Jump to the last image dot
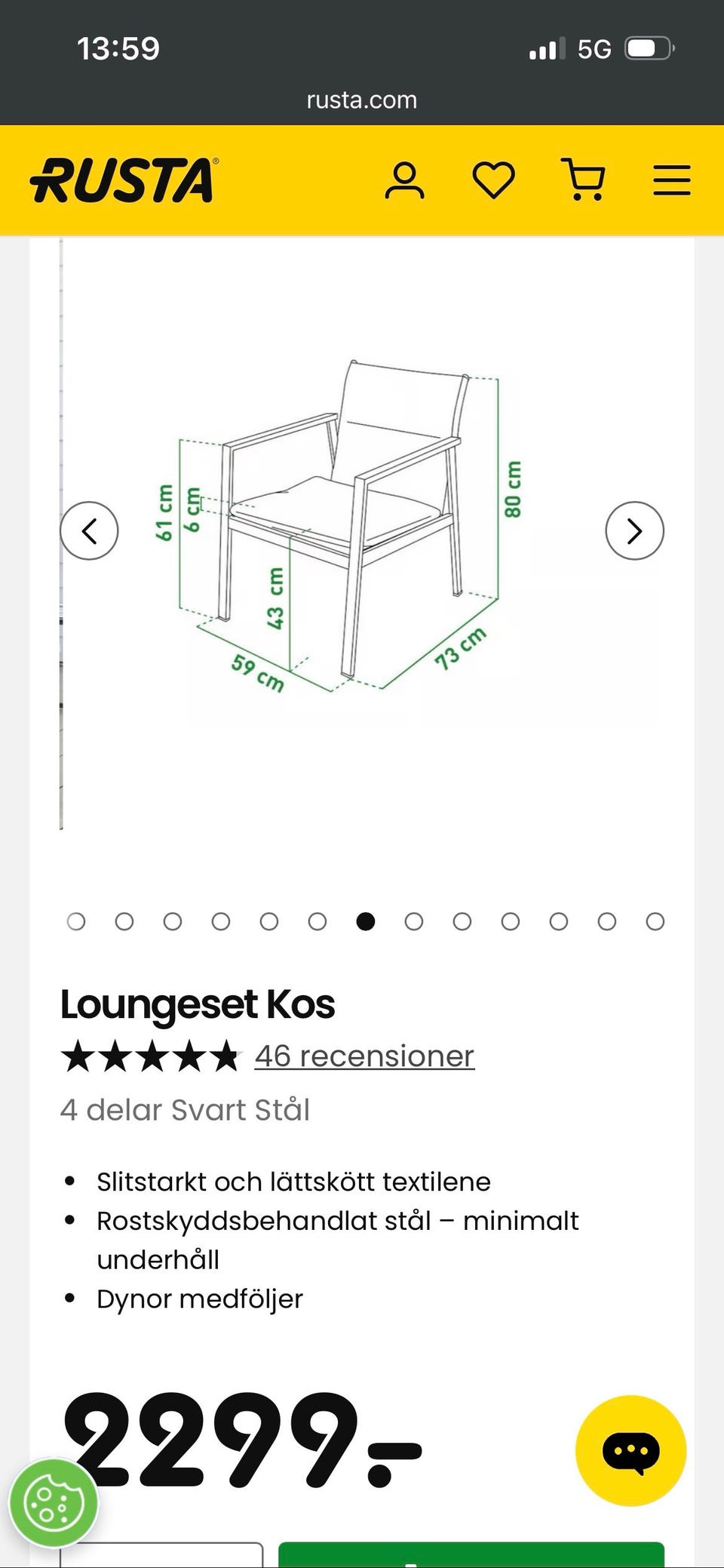 point(655,921)
